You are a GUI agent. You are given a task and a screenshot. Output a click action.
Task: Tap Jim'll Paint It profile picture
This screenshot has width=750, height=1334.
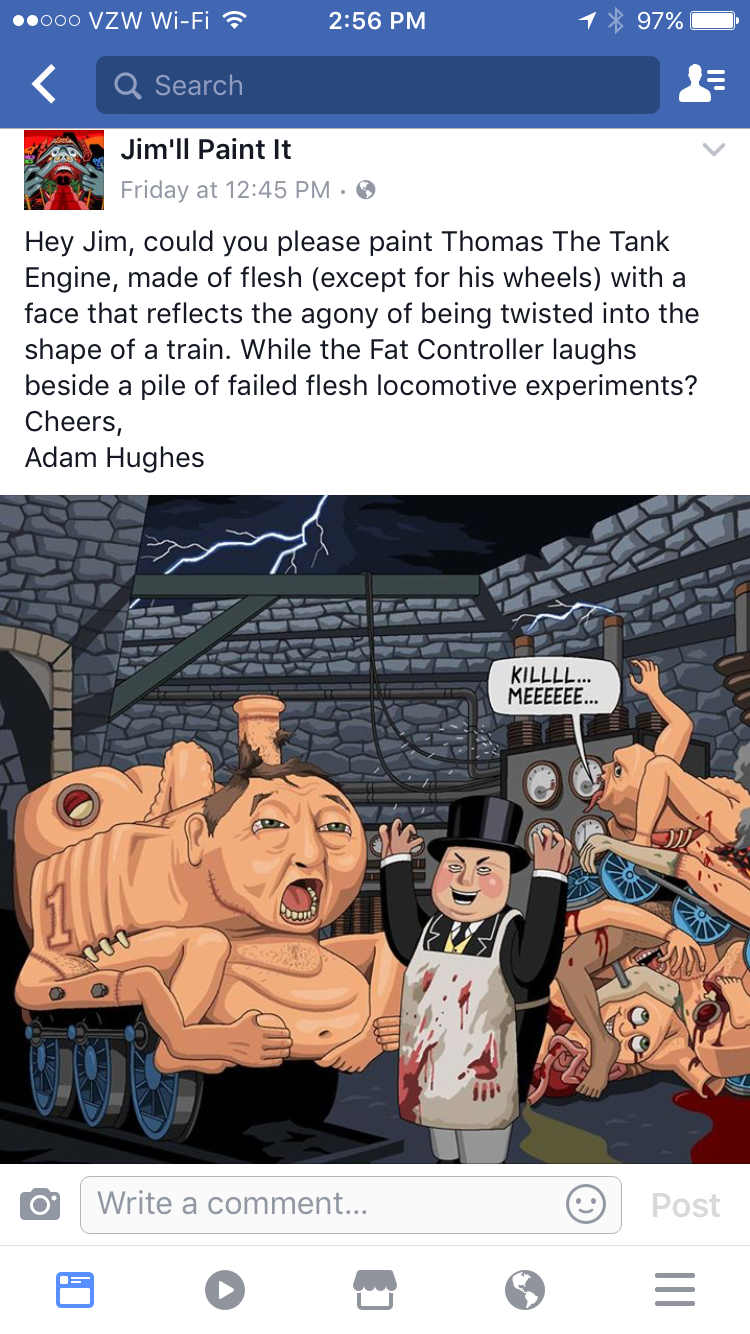[64, 170]
